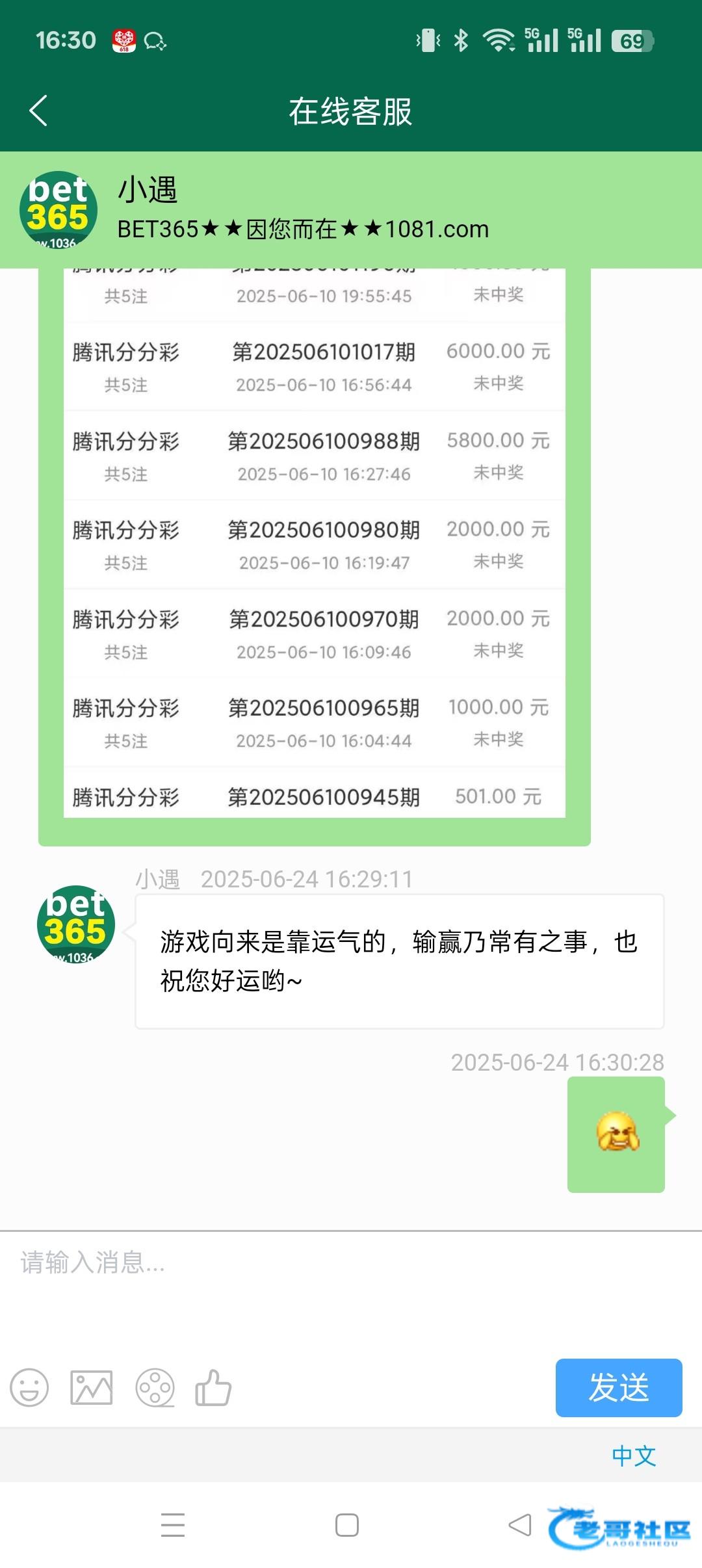Attach a video using the film reel icon
The width and height of the screenshot is (702, 1568).
tap(155, 1388)
